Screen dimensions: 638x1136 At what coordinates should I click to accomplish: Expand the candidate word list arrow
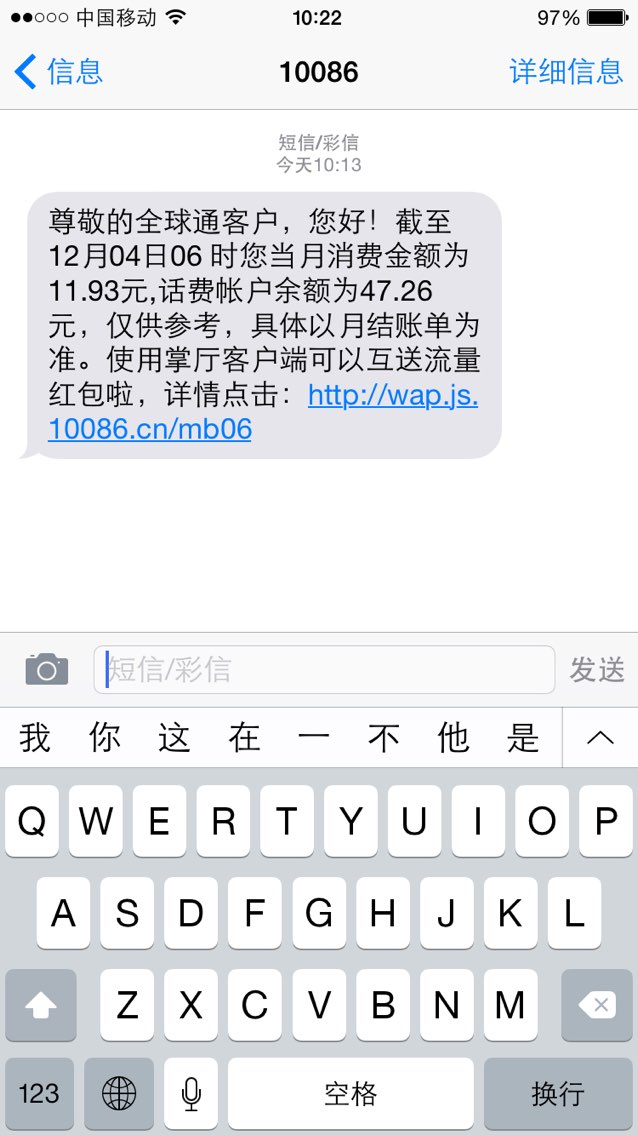pos(600,738)
